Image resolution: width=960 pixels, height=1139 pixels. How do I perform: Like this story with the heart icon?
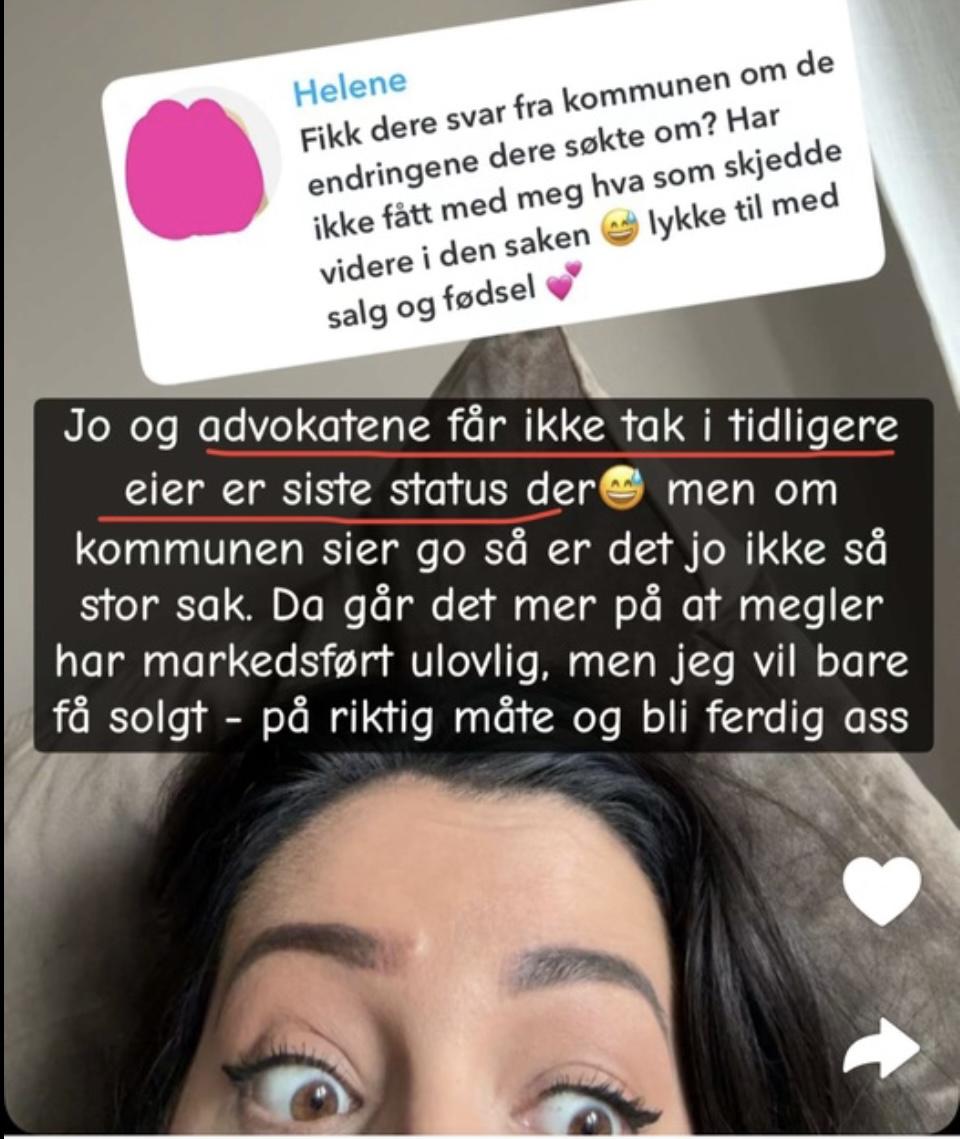[x=880, y=890]
